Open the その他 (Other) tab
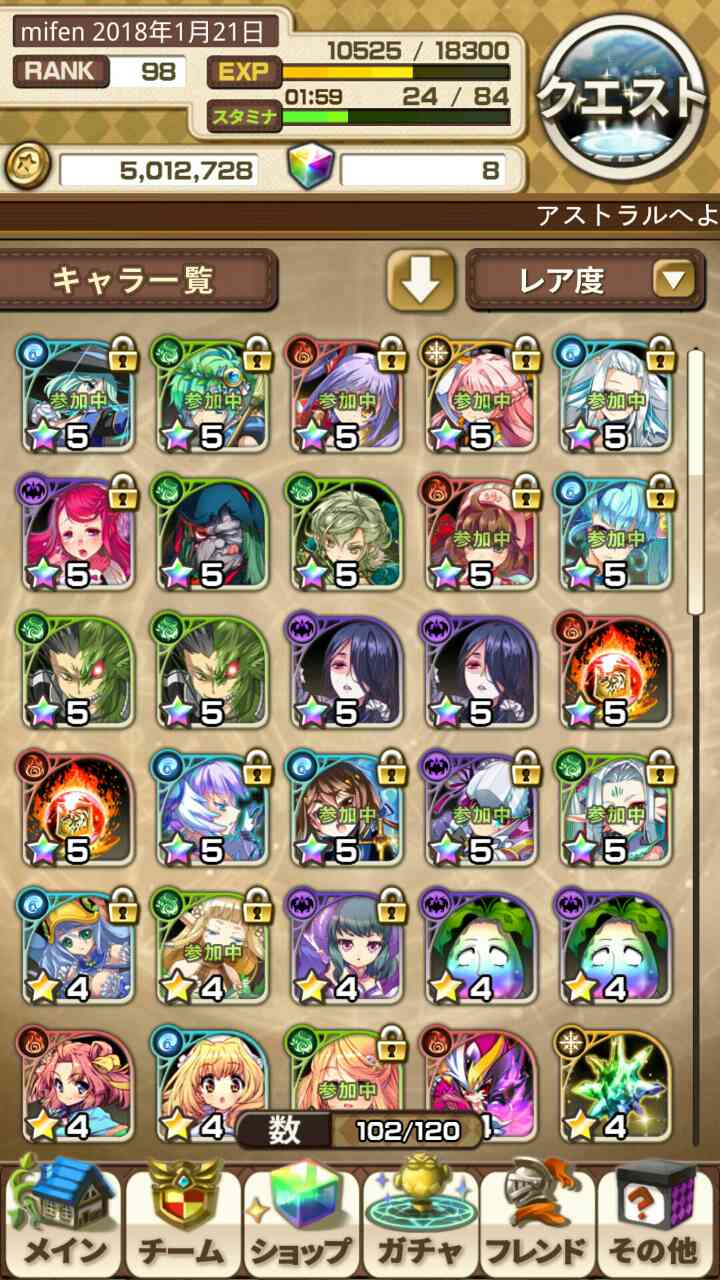The height and width of the screenshot is (1280, 720). [x=657, y=1220]
